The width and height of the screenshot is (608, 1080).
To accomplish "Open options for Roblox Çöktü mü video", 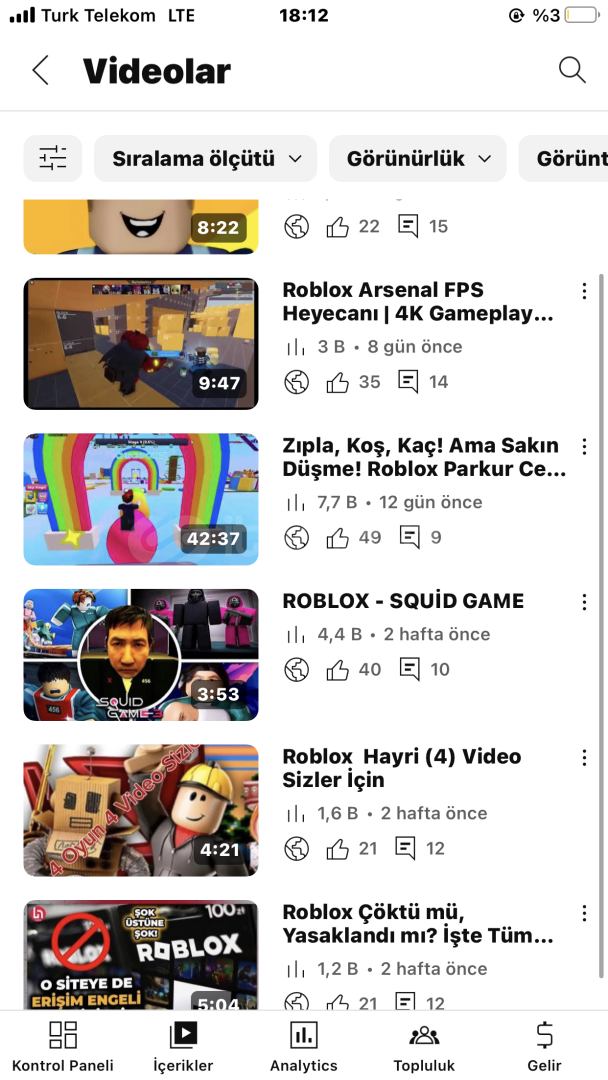I will (584, 914).
